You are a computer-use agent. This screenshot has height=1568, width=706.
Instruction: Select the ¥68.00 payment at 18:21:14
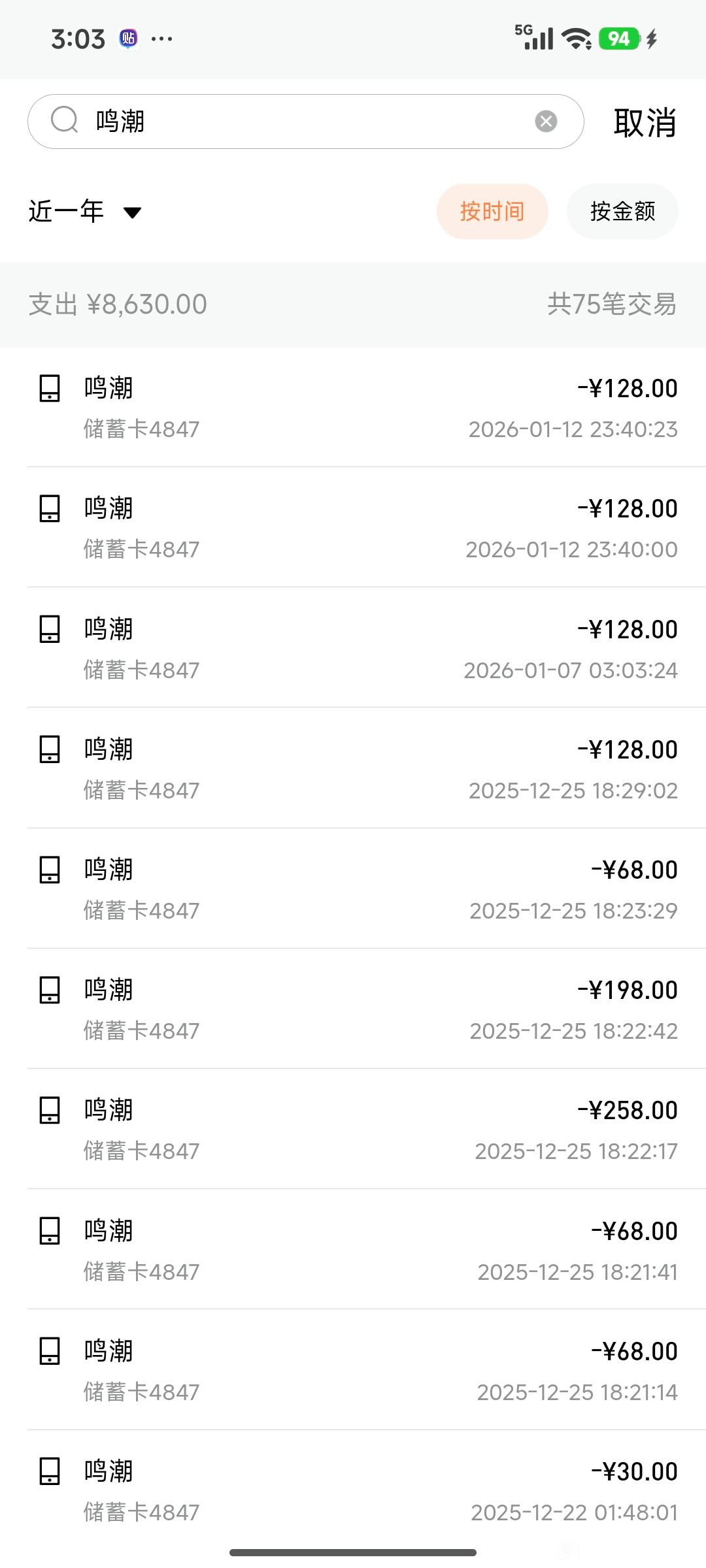point(353,1371)
